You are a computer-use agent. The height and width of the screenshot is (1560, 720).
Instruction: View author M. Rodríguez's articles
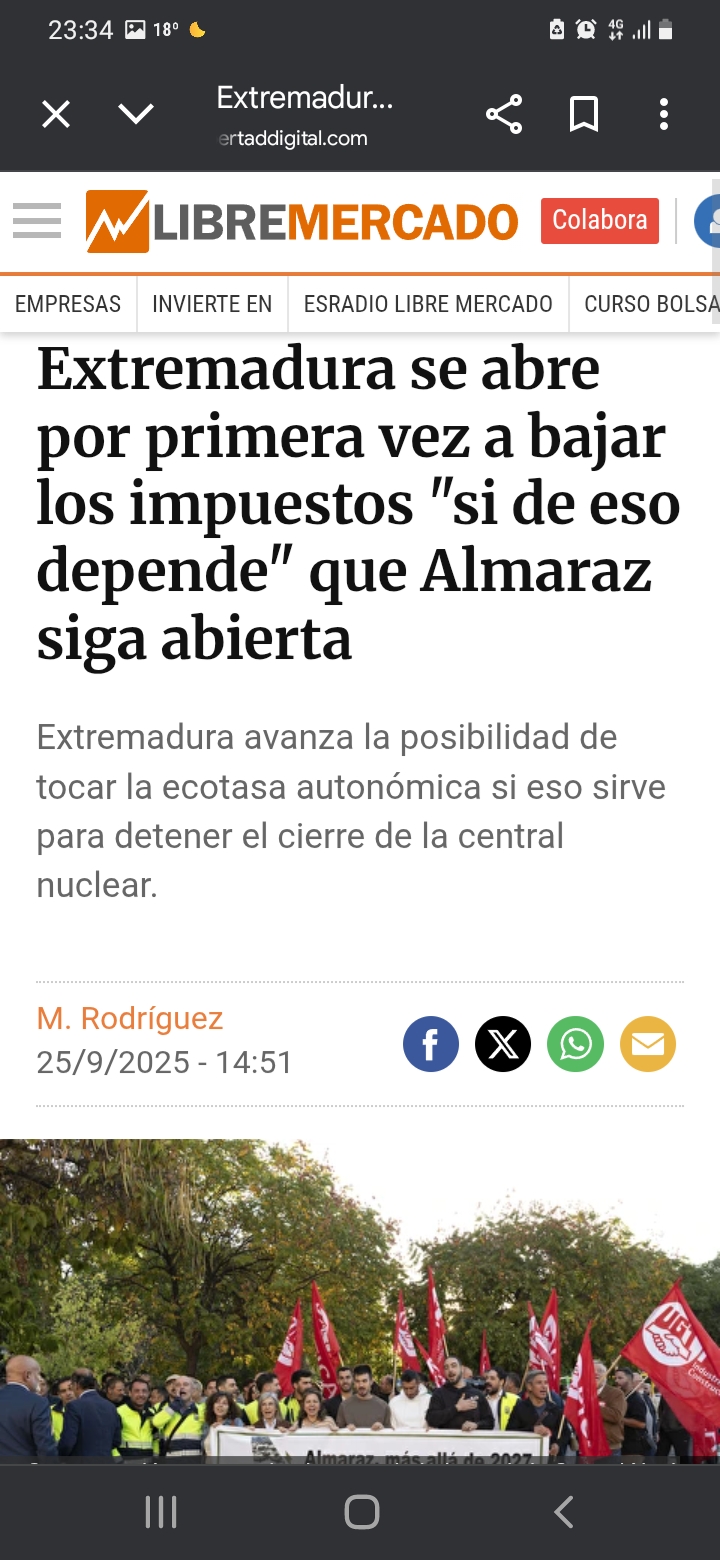pos(130,1019)
